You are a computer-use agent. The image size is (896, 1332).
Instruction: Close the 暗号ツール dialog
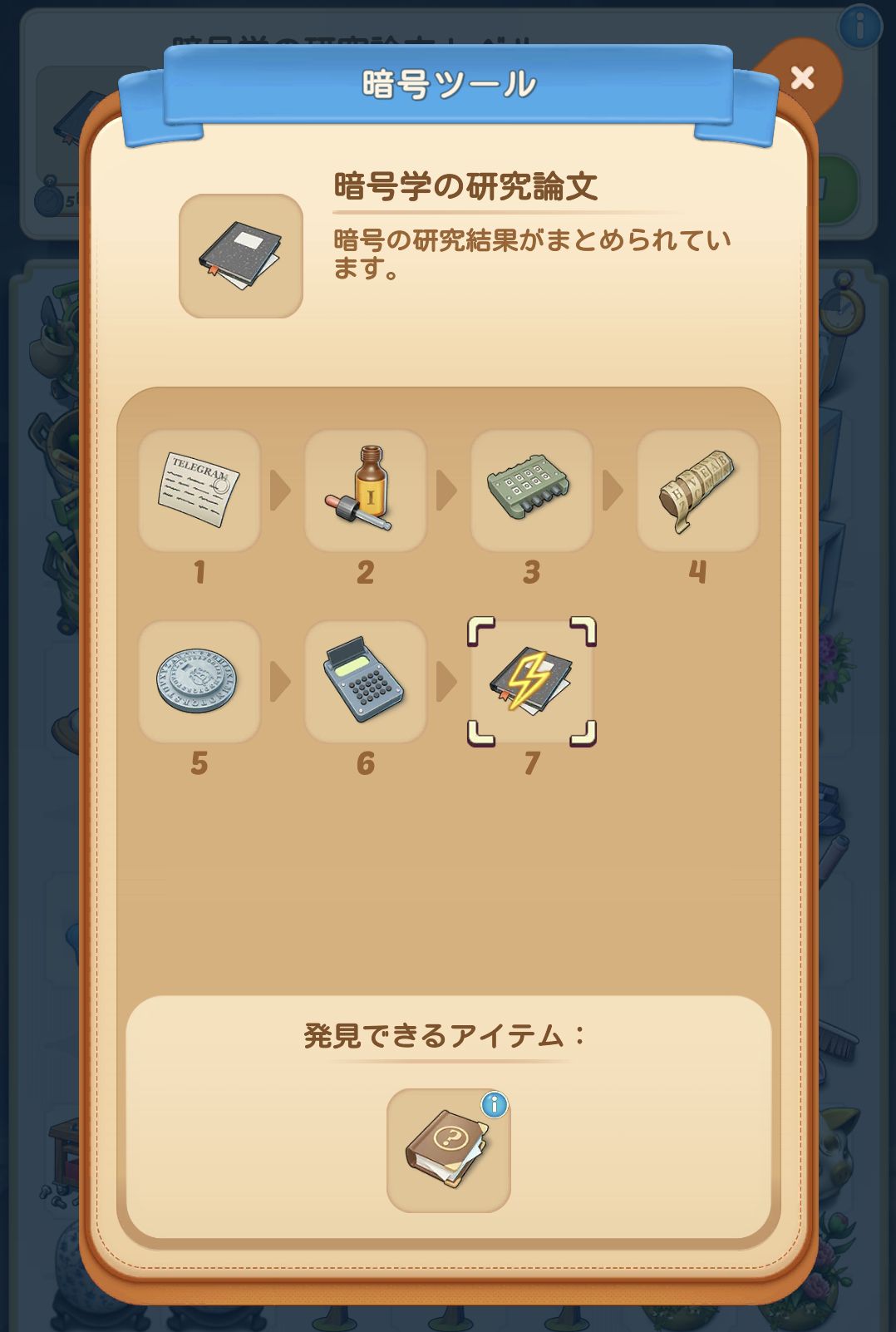click(802, 77)
